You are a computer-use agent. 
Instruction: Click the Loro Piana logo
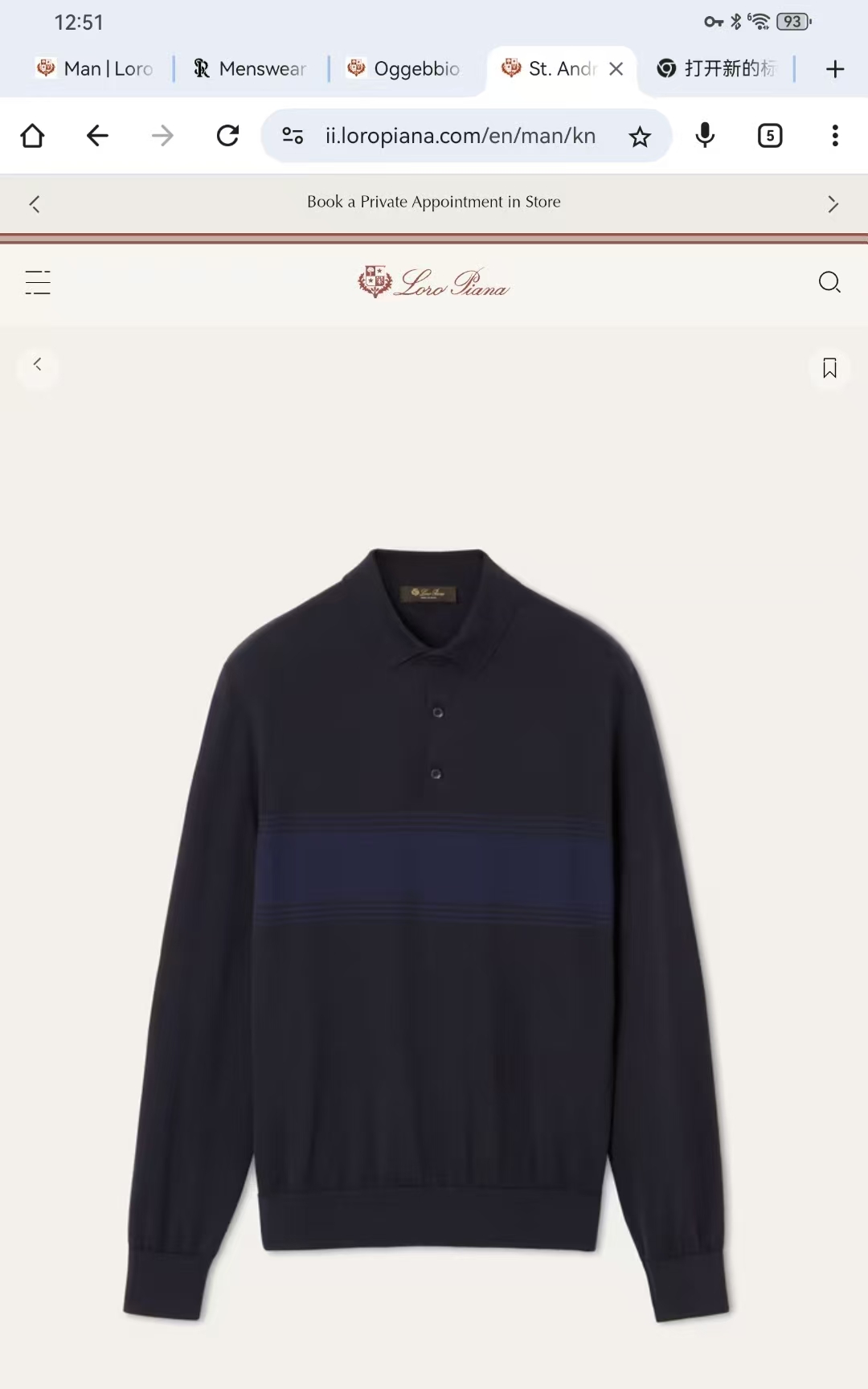pyautogui.click(x=434, y=283)
